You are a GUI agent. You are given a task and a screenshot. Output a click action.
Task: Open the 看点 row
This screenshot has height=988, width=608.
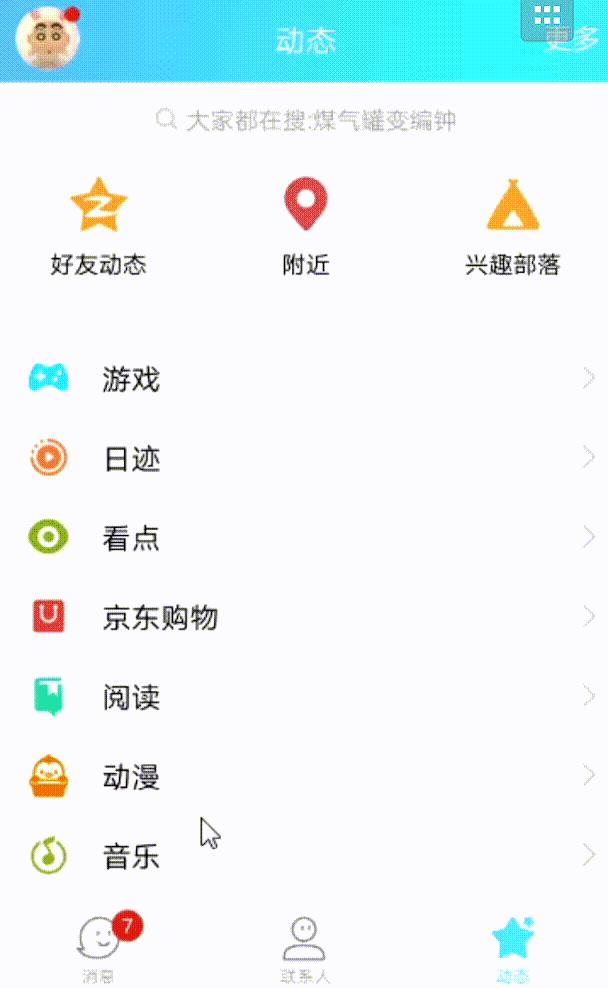pos(304,538)
